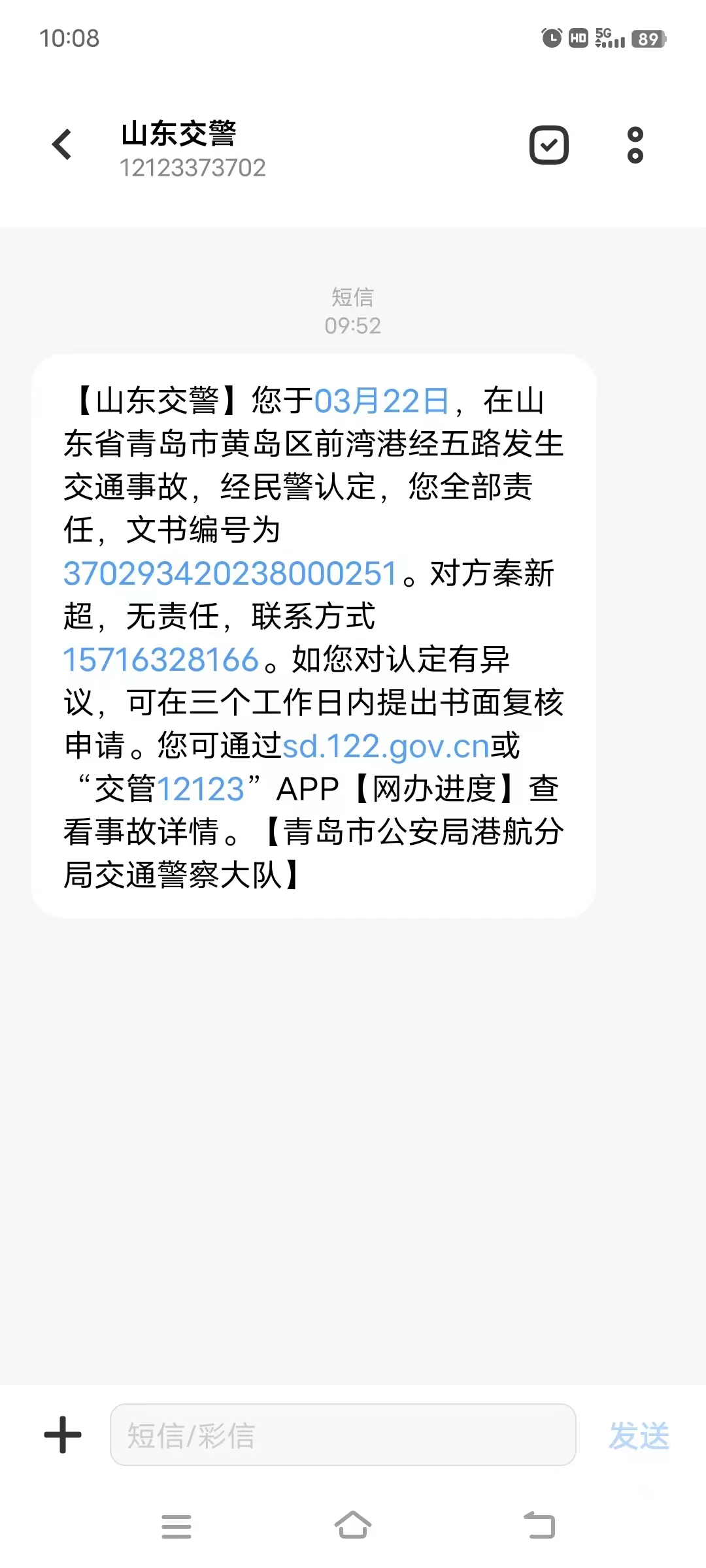Open recent apps from navigation bar

pos(176,1526)
